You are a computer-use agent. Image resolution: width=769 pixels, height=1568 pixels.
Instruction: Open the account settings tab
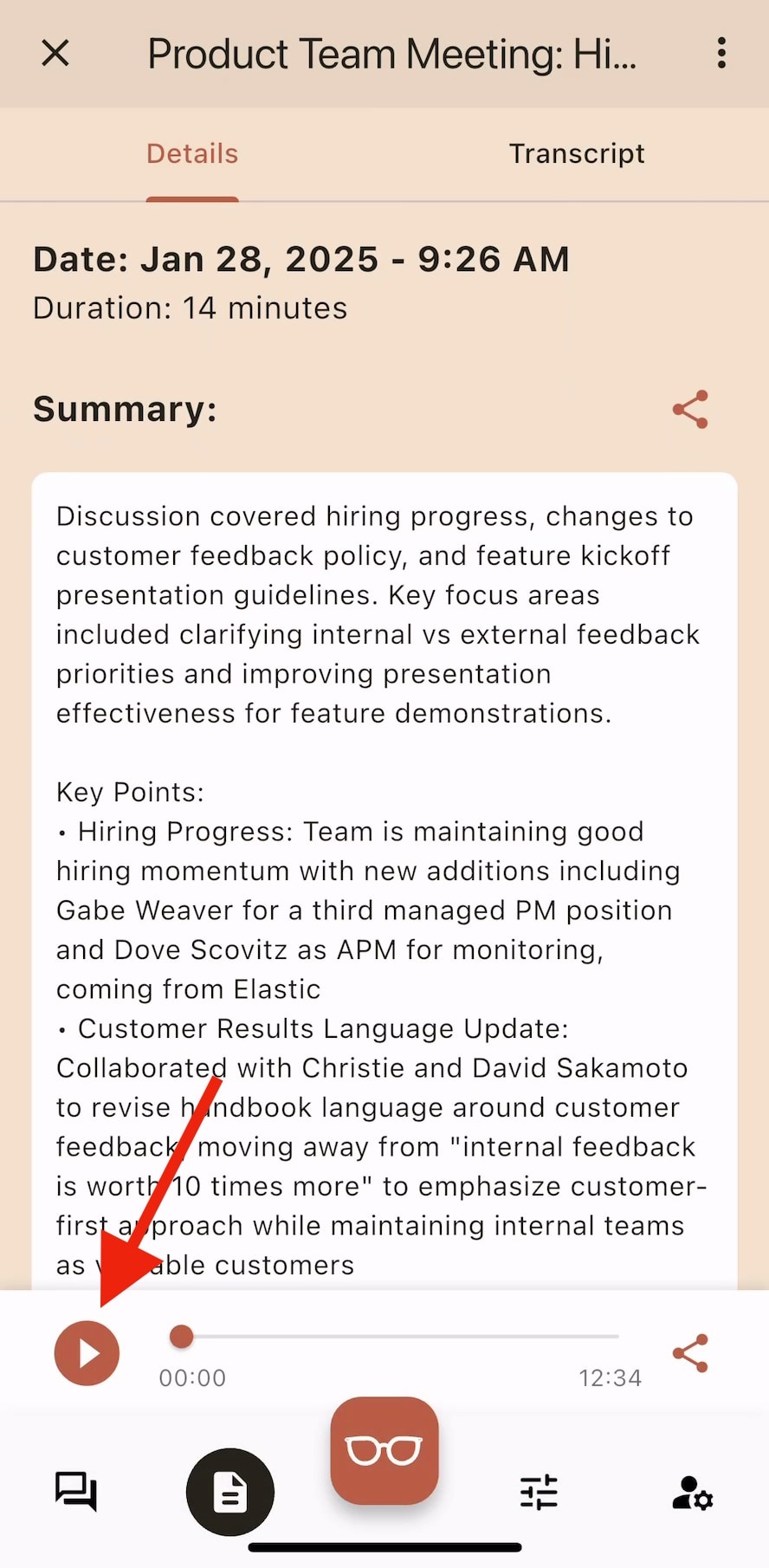[692, 1492]
